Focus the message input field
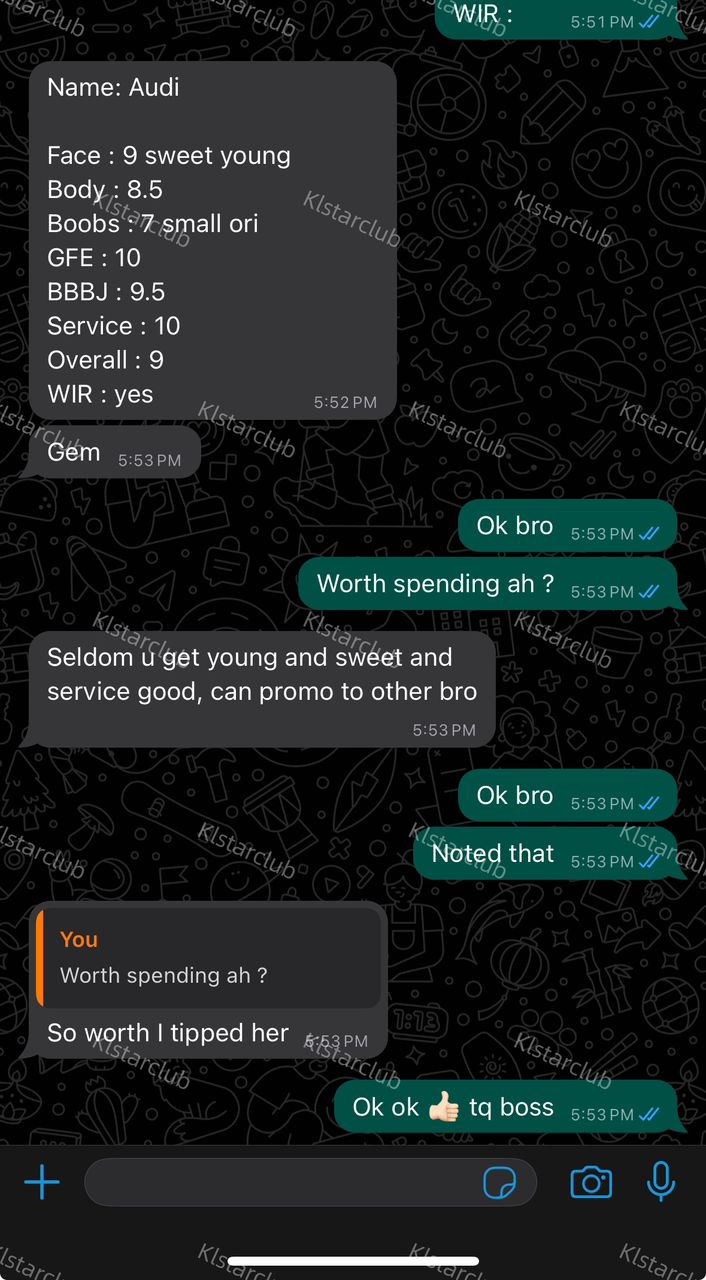This screenshot has width=706, height=1280. click(280, 1183)
